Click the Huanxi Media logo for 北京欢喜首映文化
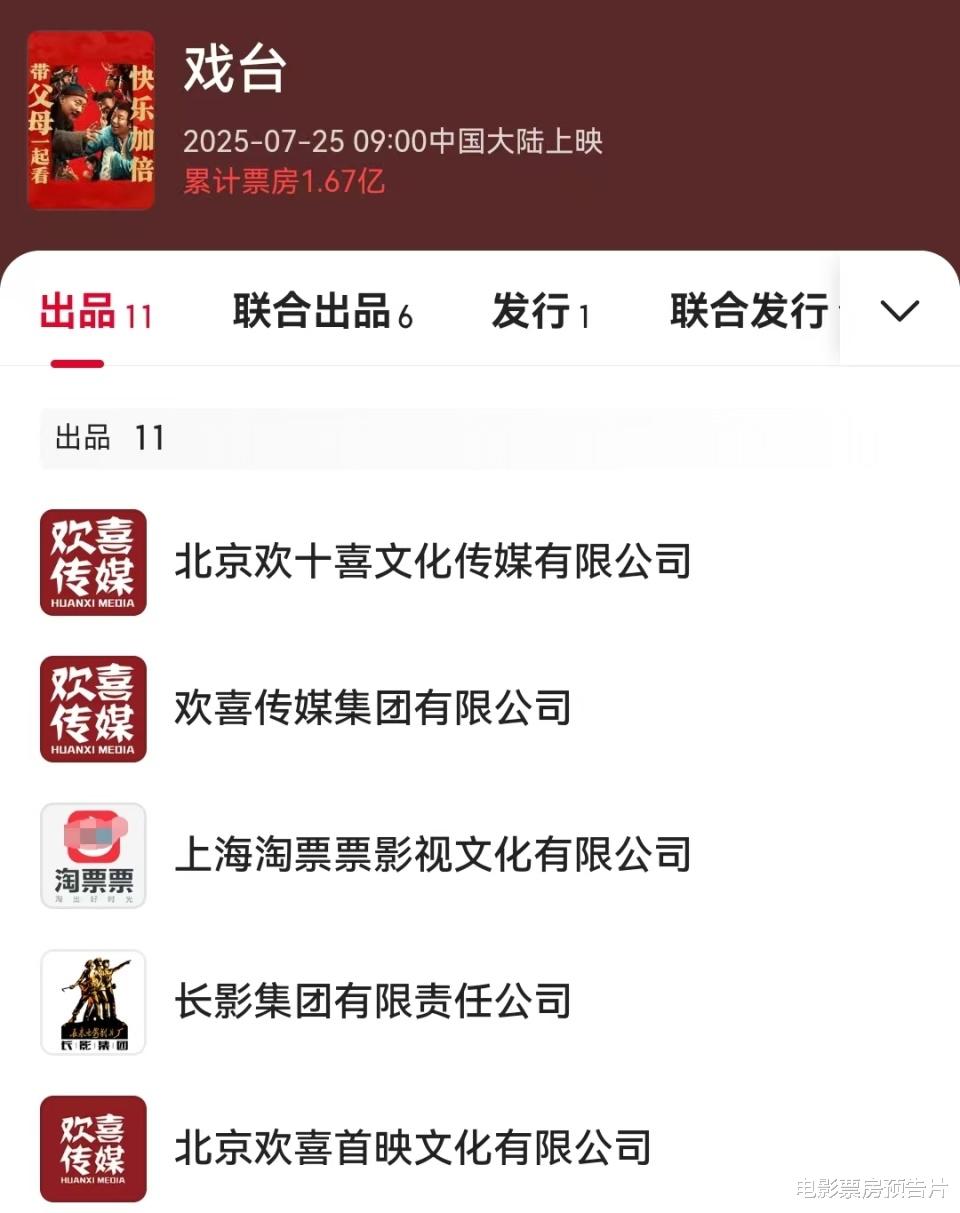This screenshot has width=960, height=1213. (93, 1149)
